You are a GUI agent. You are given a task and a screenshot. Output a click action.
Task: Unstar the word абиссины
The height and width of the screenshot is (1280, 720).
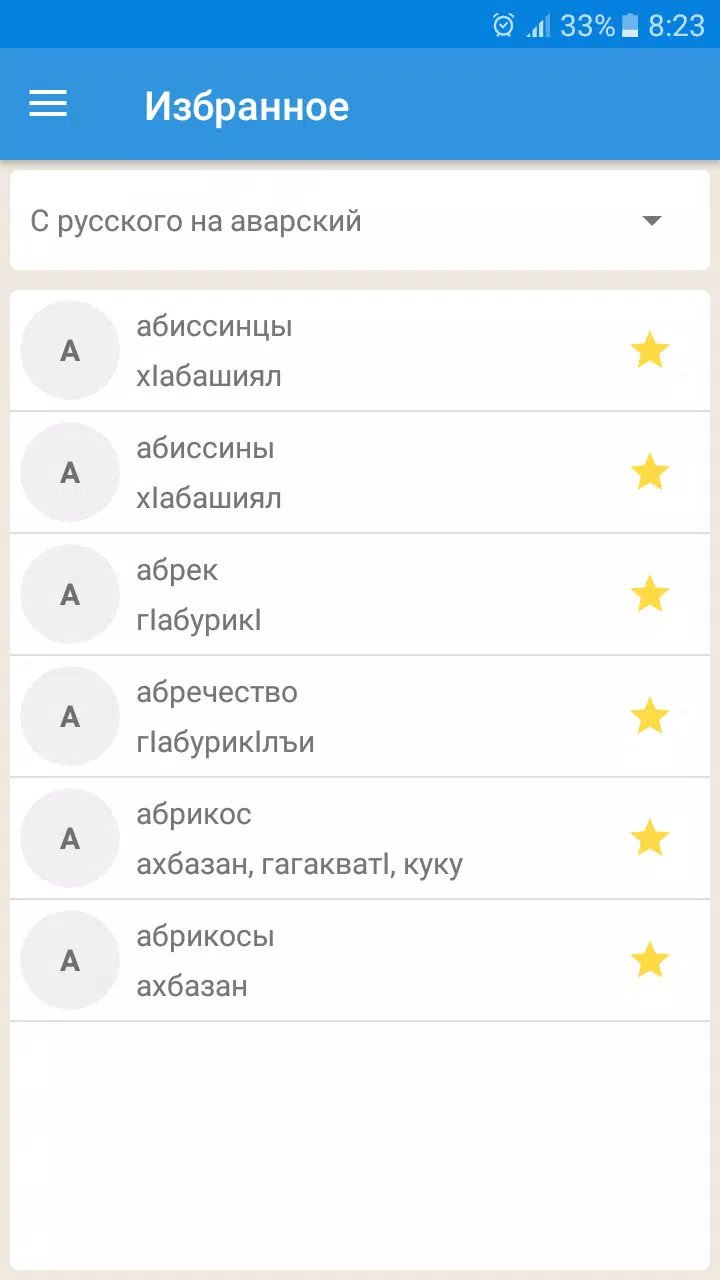click(x=650, y=473)
